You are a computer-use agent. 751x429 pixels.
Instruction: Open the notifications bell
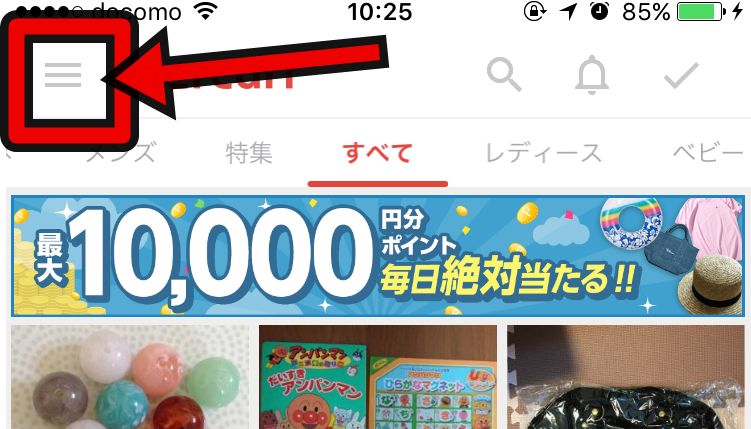pos(592,74)
